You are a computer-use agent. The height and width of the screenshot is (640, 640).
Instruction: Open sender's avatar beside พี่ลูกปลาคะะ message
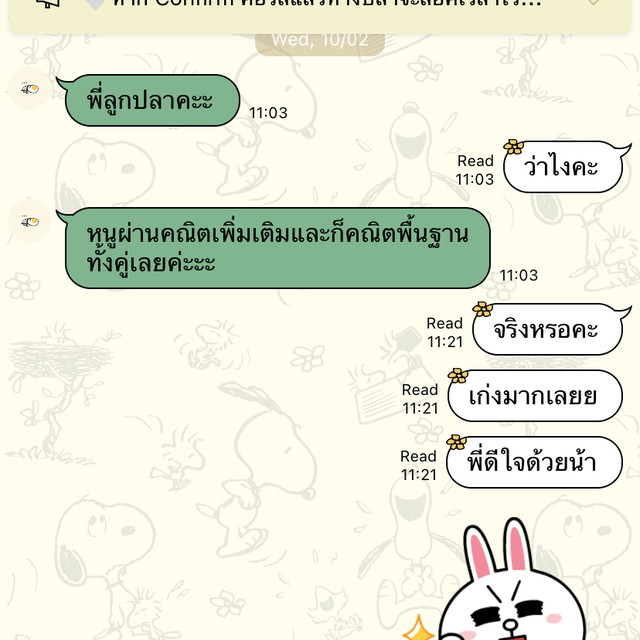29,91
